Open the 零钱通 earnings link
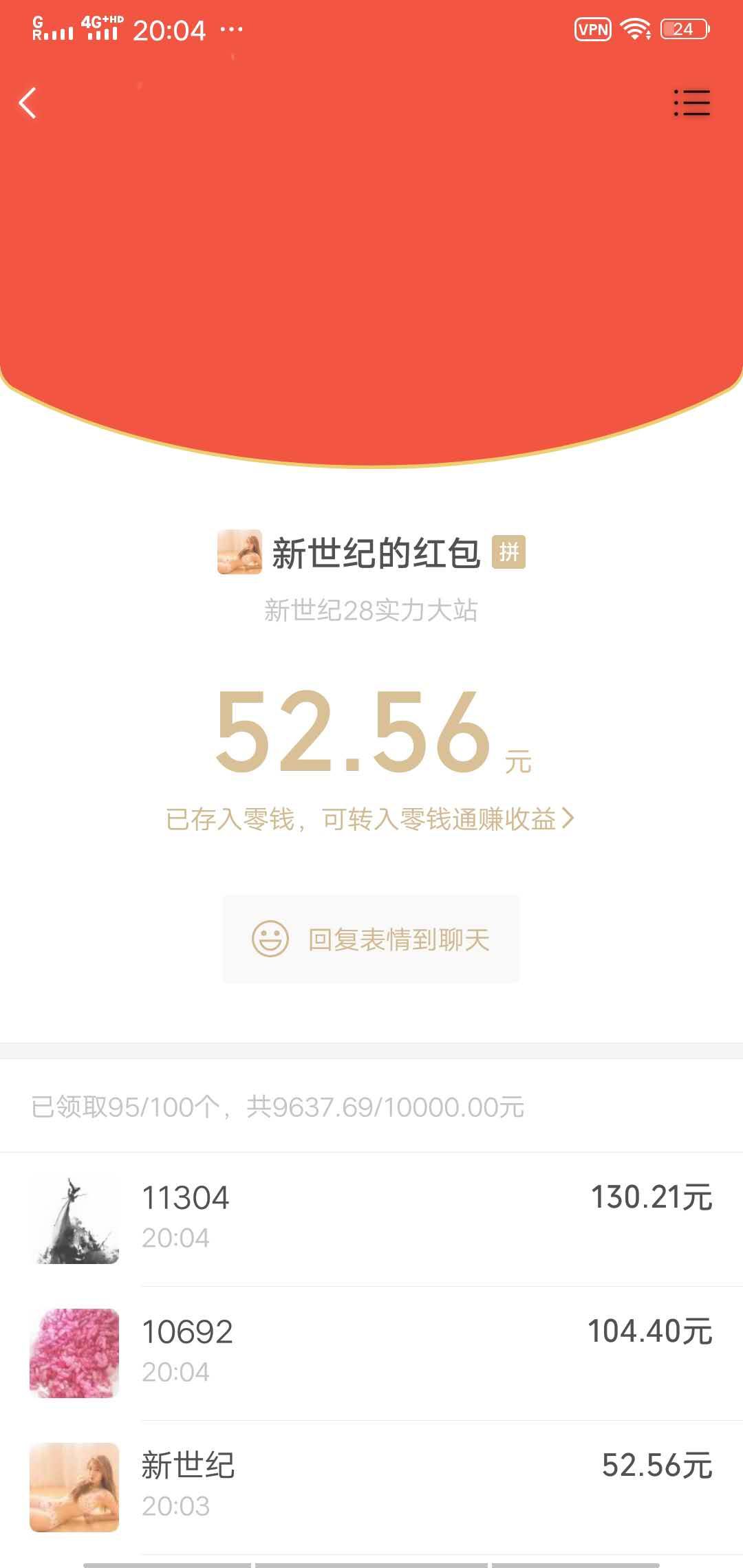The image size is (743, 1568). [370, 819]
